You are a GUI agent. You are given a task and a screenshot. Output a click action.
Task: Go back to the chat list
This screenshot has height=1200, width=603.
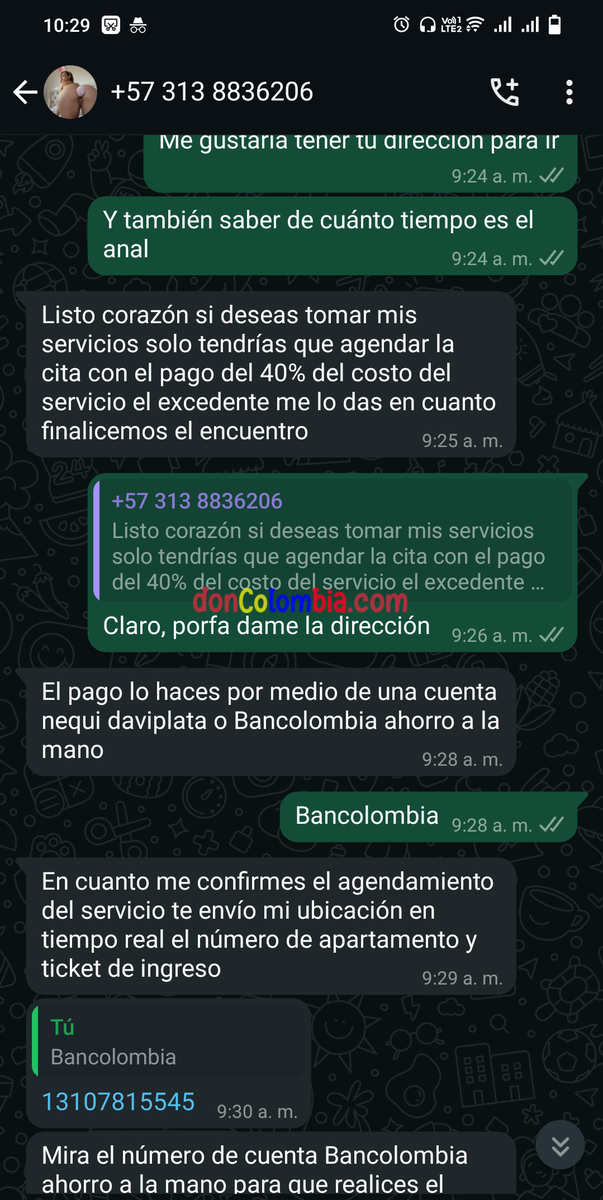pyautogui.click(x=25, y=93)
